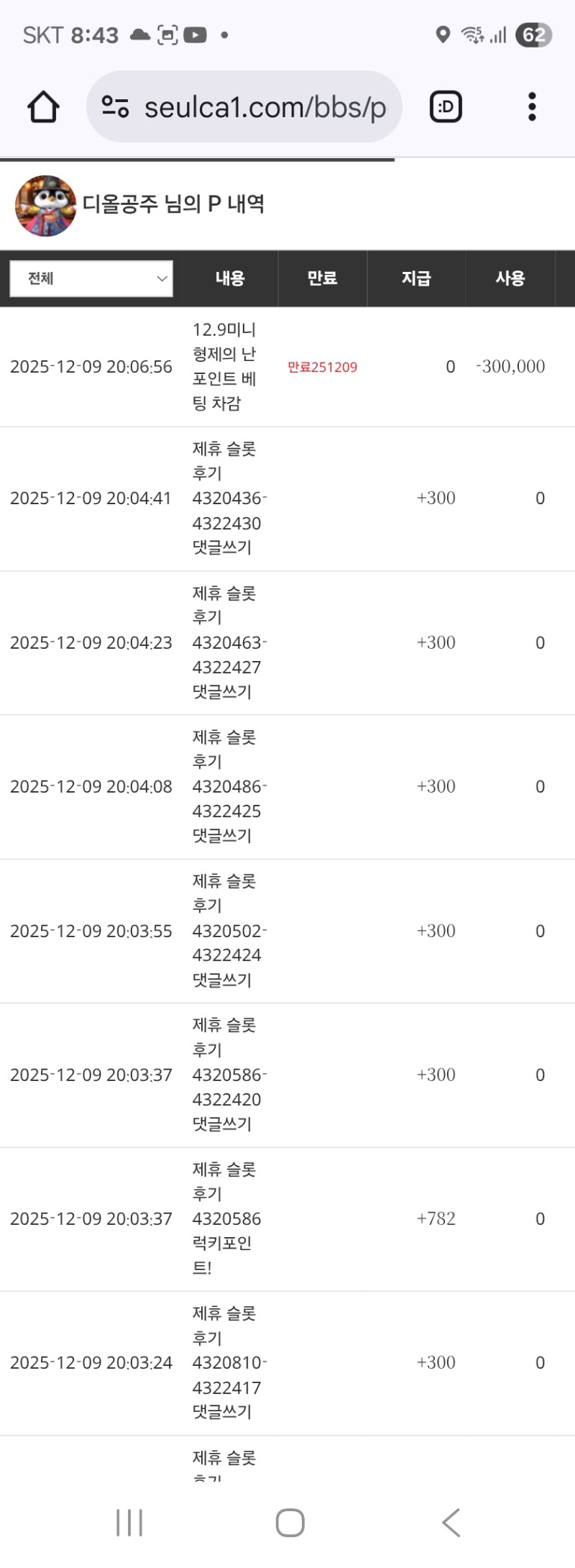This screenshot has width=575, height=1568.
Task: Tap the 사용 column header
Action: coord(512,278)
